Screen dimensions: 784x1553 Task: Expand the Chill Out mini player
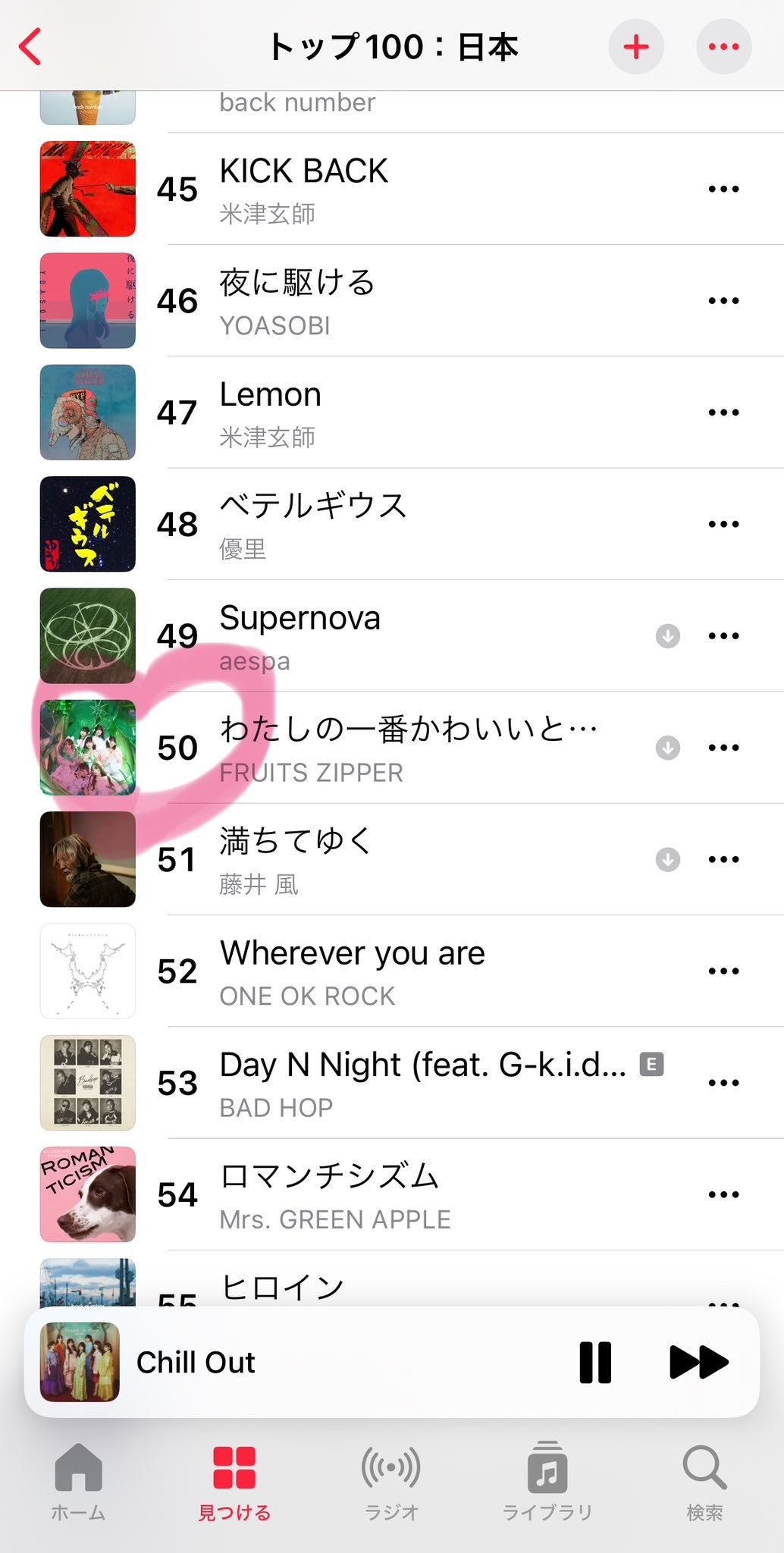(x=303, y=1363)
